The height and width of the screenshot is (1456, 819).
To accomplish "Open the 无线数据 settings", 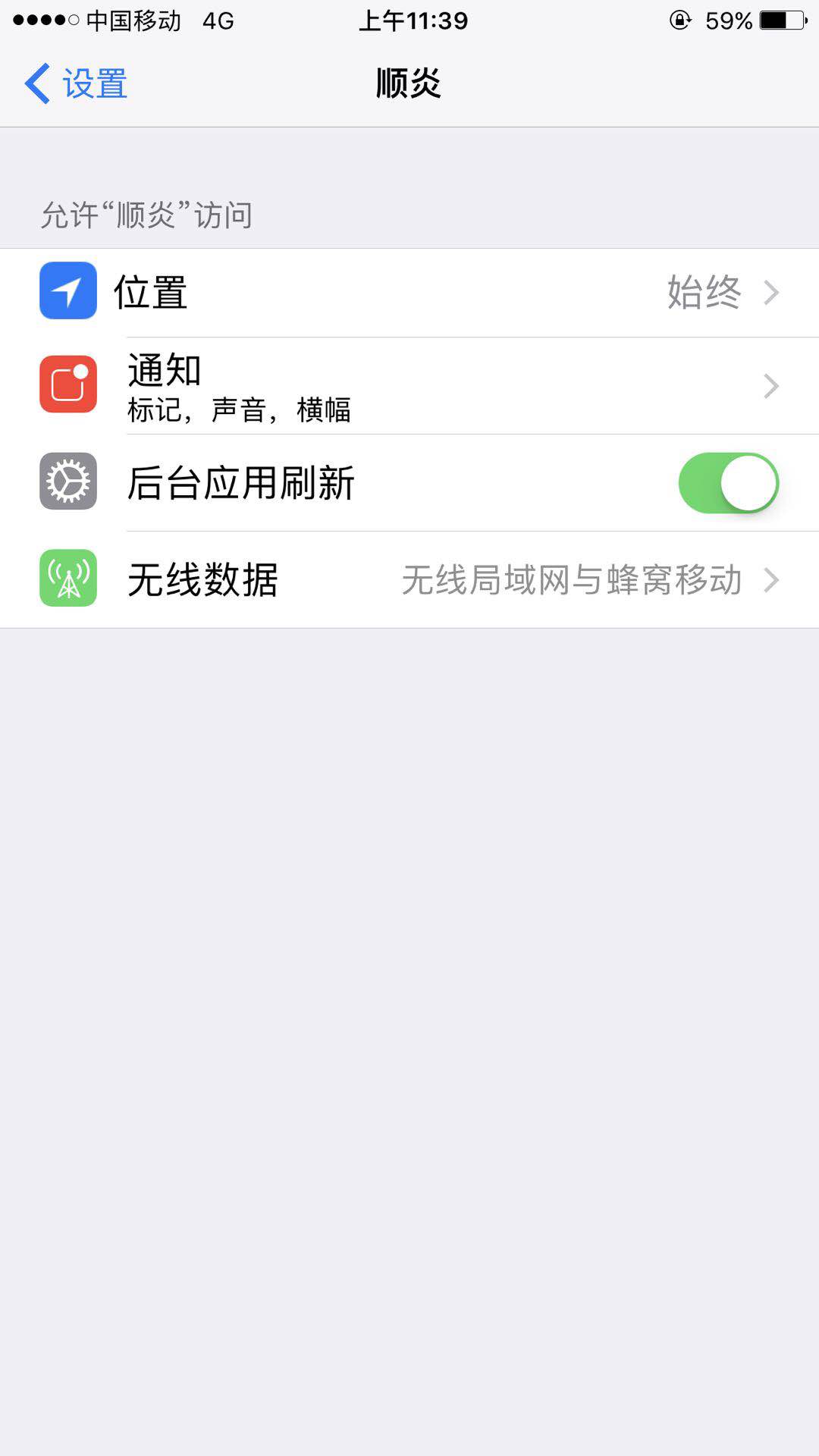I will tap(409, 580).
